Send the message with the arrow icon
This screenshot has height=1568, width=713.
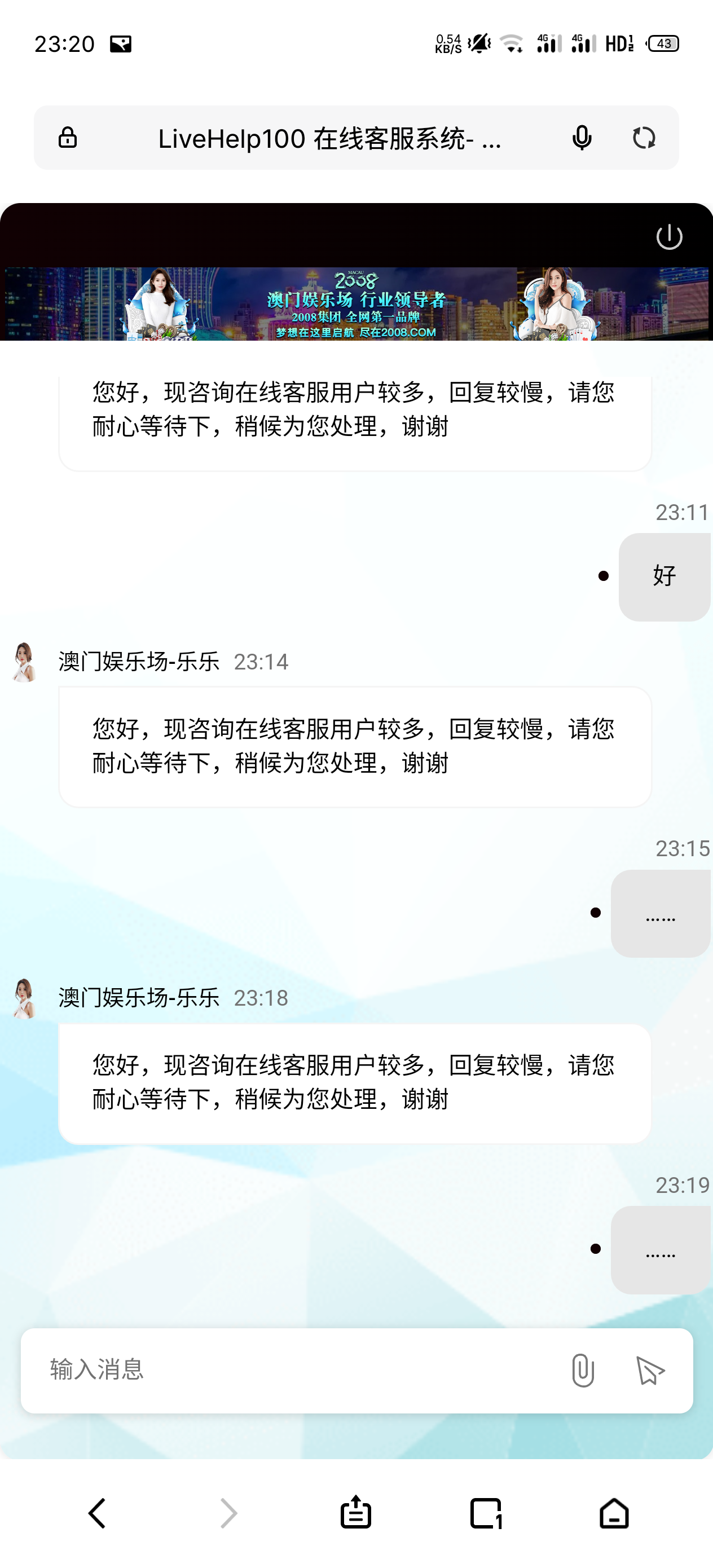(x=649, y=1370)
